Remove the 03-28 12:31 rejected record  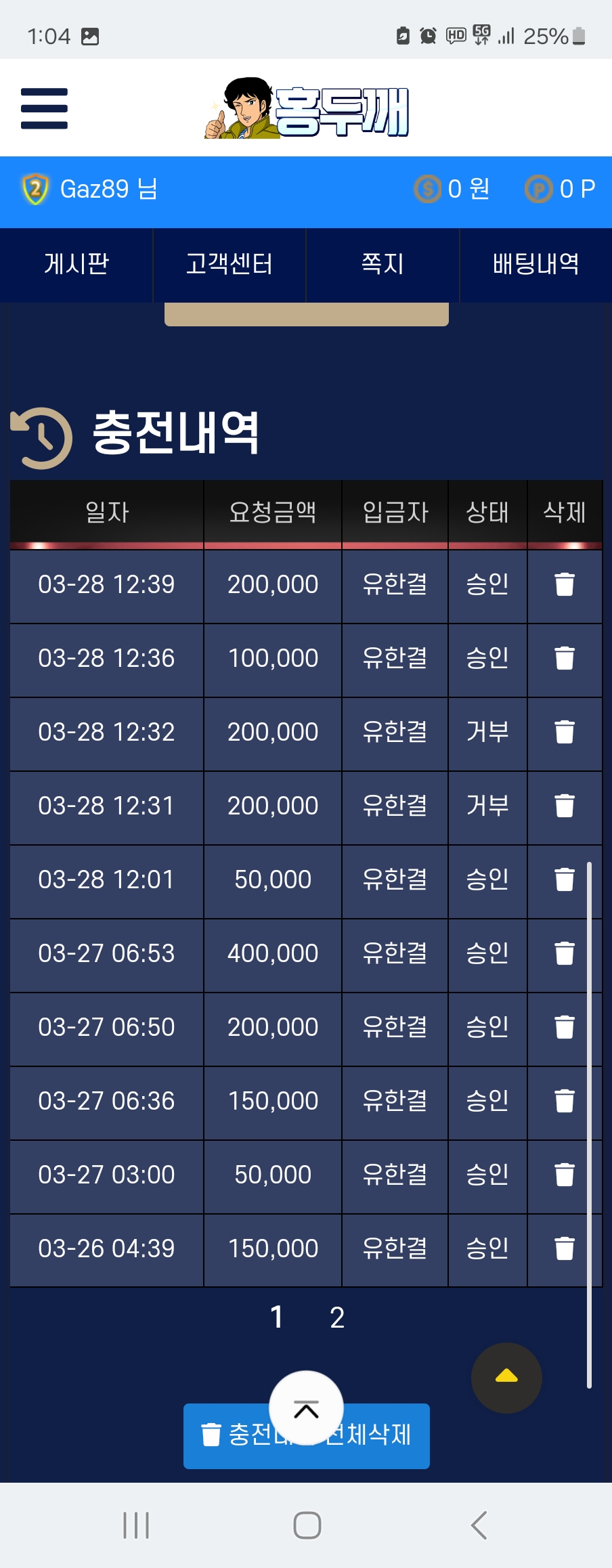[x=564, y=806]
